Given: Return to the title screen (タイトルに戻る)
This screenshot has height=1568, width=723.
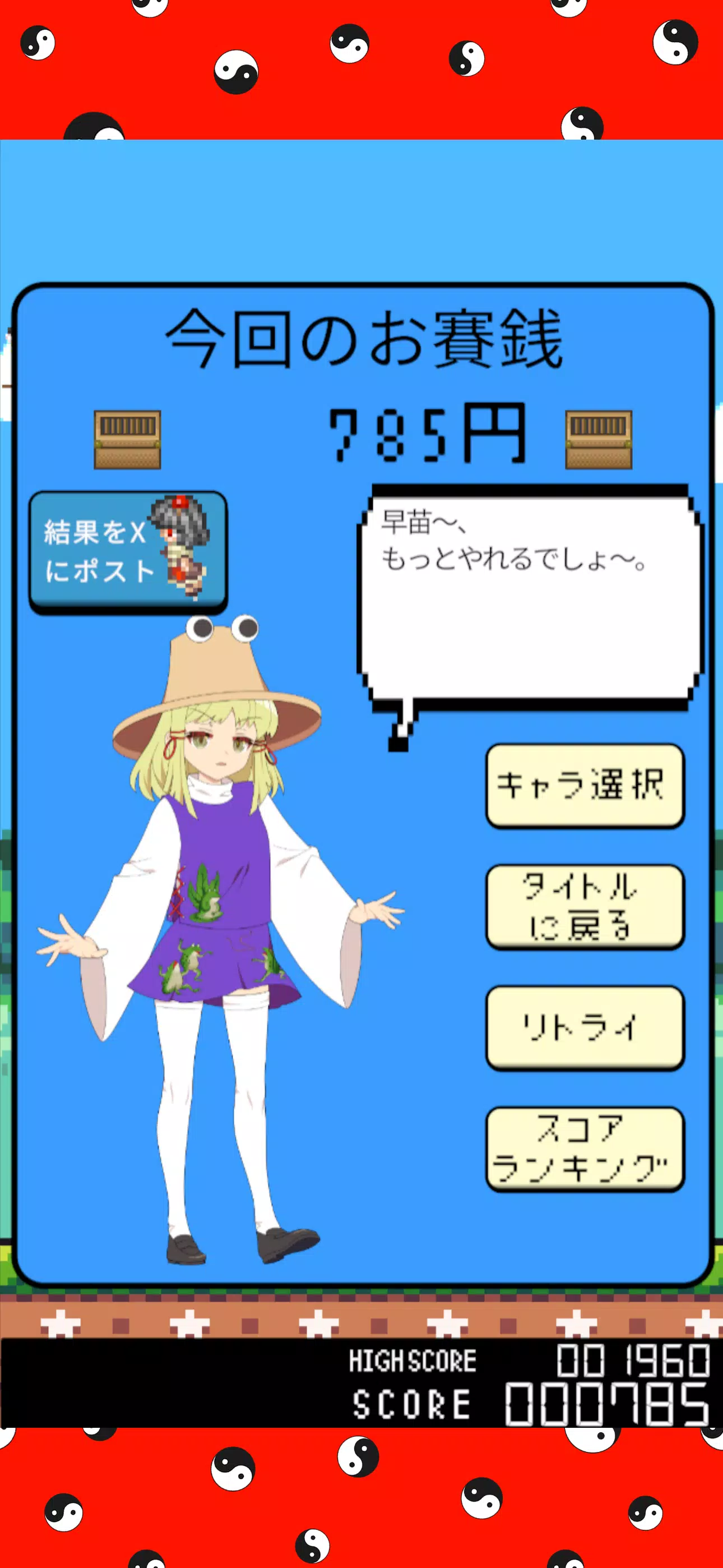Looking at the screenshot, I should click(585, 907).
